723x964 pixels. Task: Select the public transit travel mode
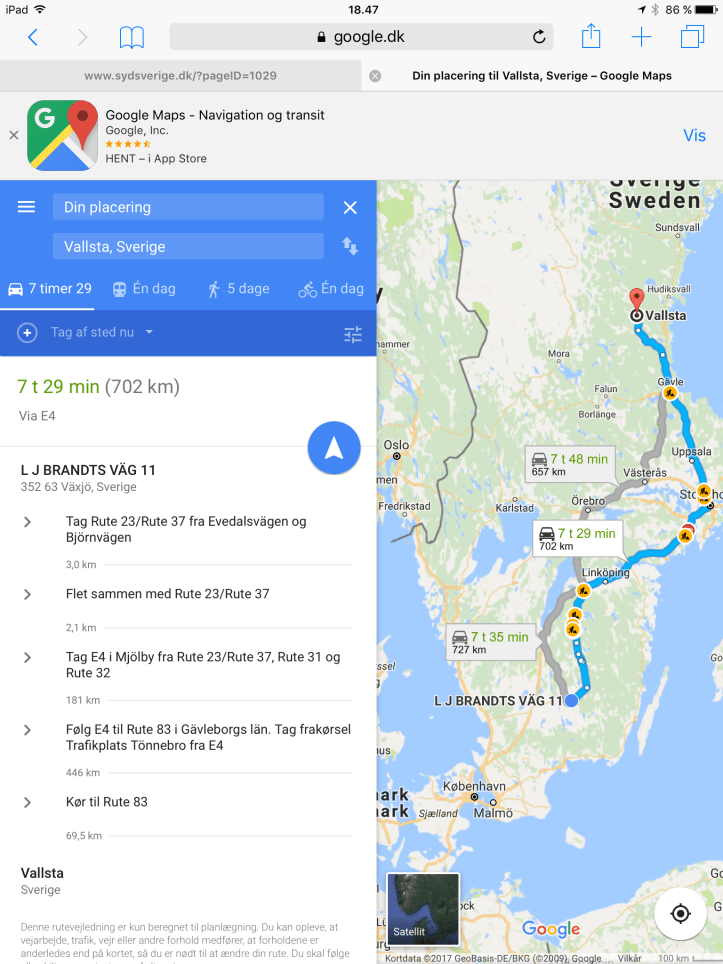[143, 289]
